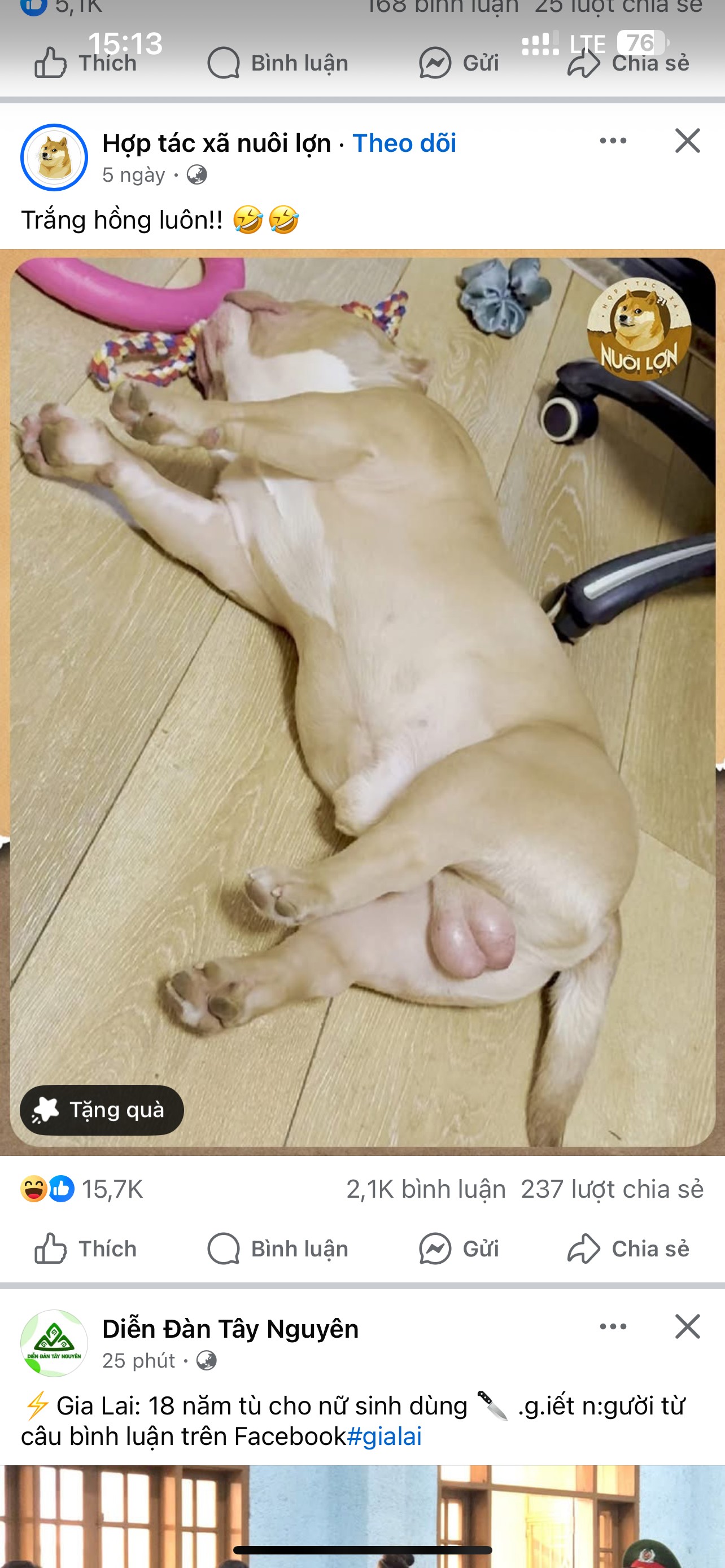Open Hợp tác xã nuôi lợn profile picture
The height and width of the screenshot is (1568, 725).
click(54, 157)
